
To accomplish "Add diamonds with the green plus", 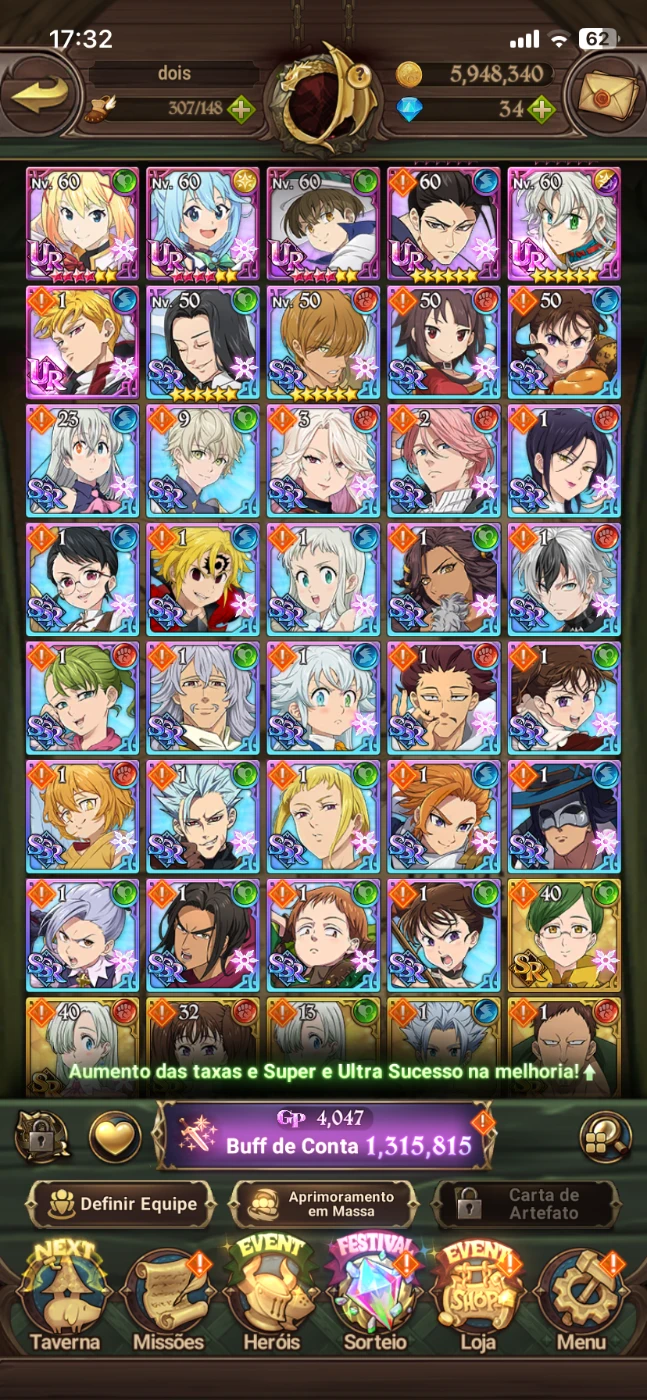I will click(541, 109).
